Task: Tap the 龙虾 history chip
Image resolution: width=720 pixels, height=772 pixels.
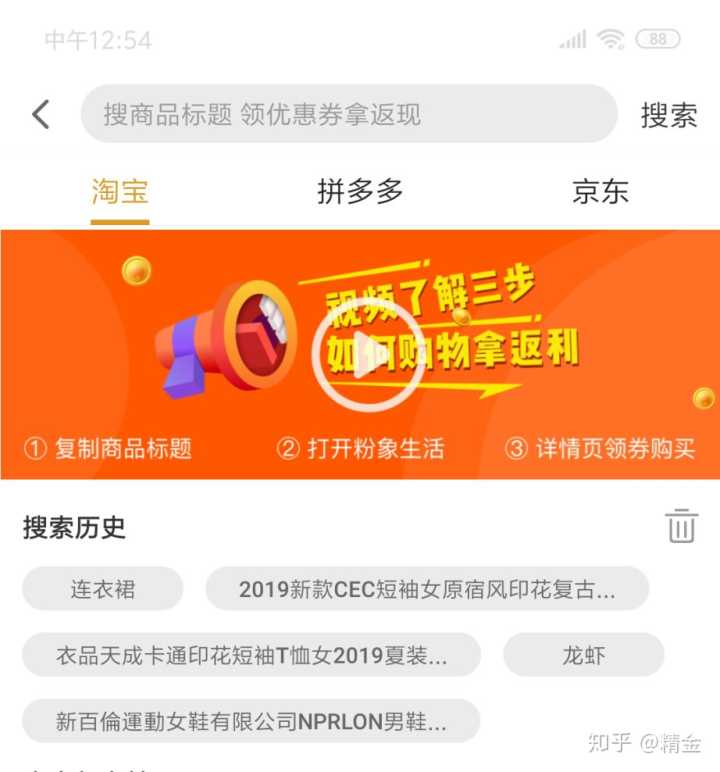Action: click(x=583, y=656)
